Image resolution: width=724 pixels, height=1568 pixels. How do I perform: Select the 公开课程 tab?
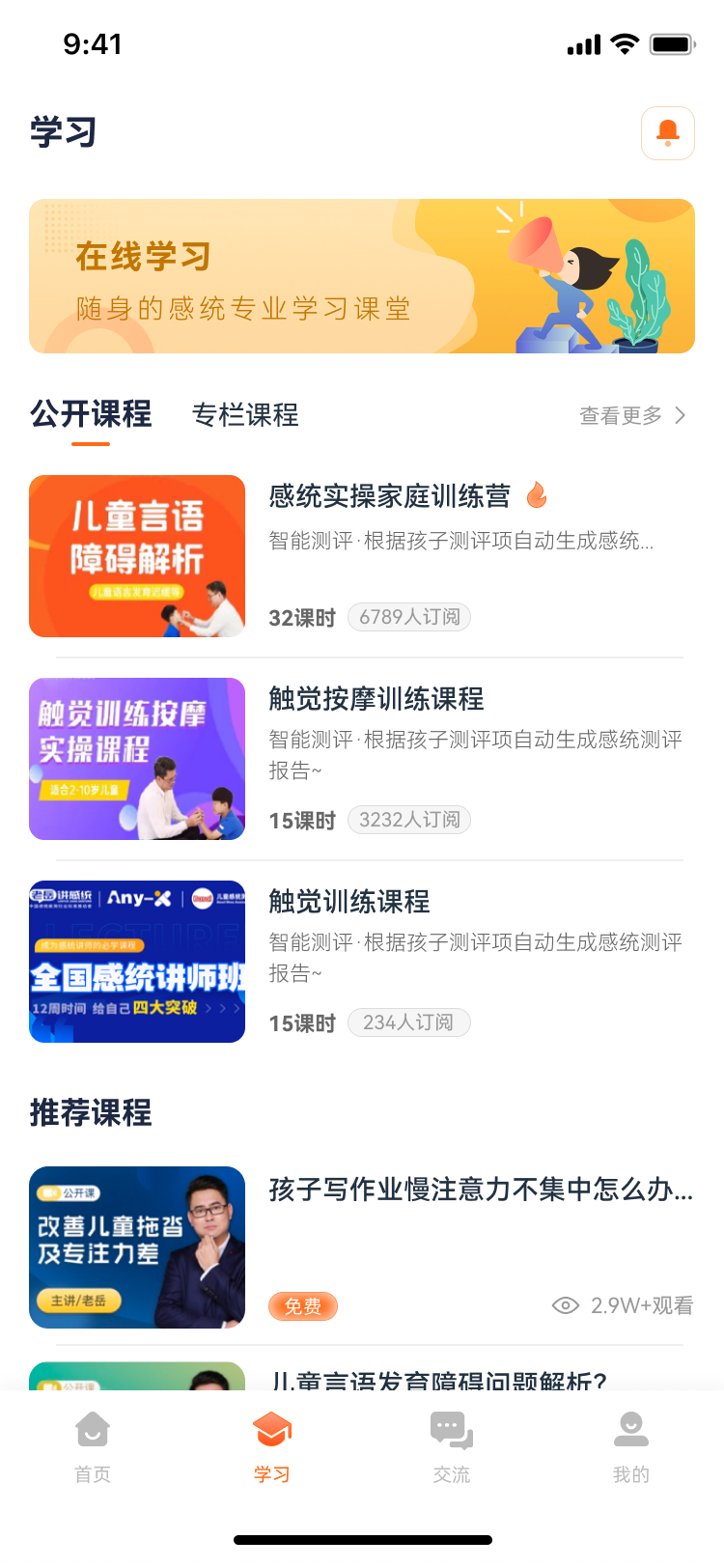point(91,415)
